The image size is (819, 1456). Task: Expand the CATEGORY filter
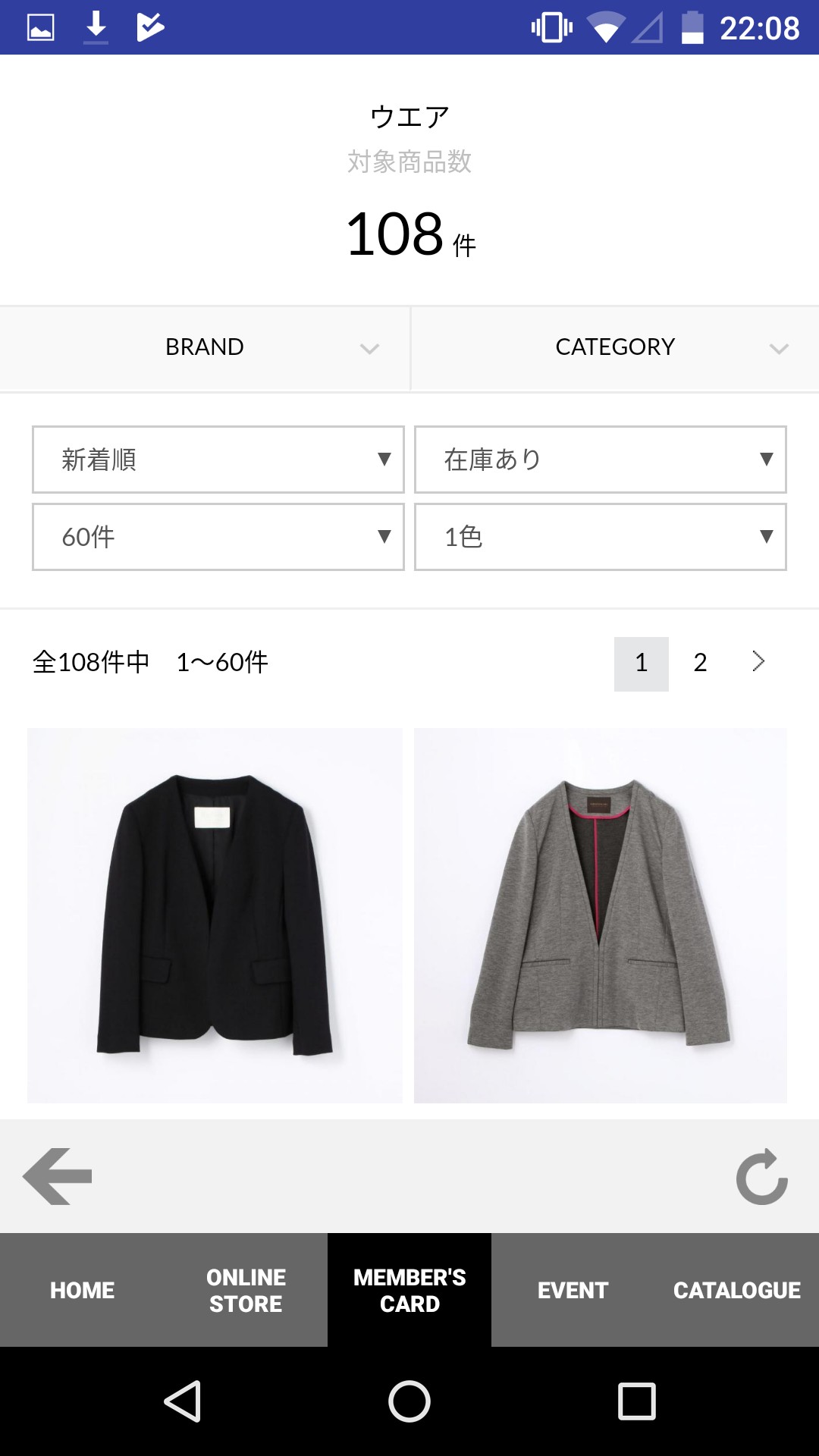click(x=615, y=348)
